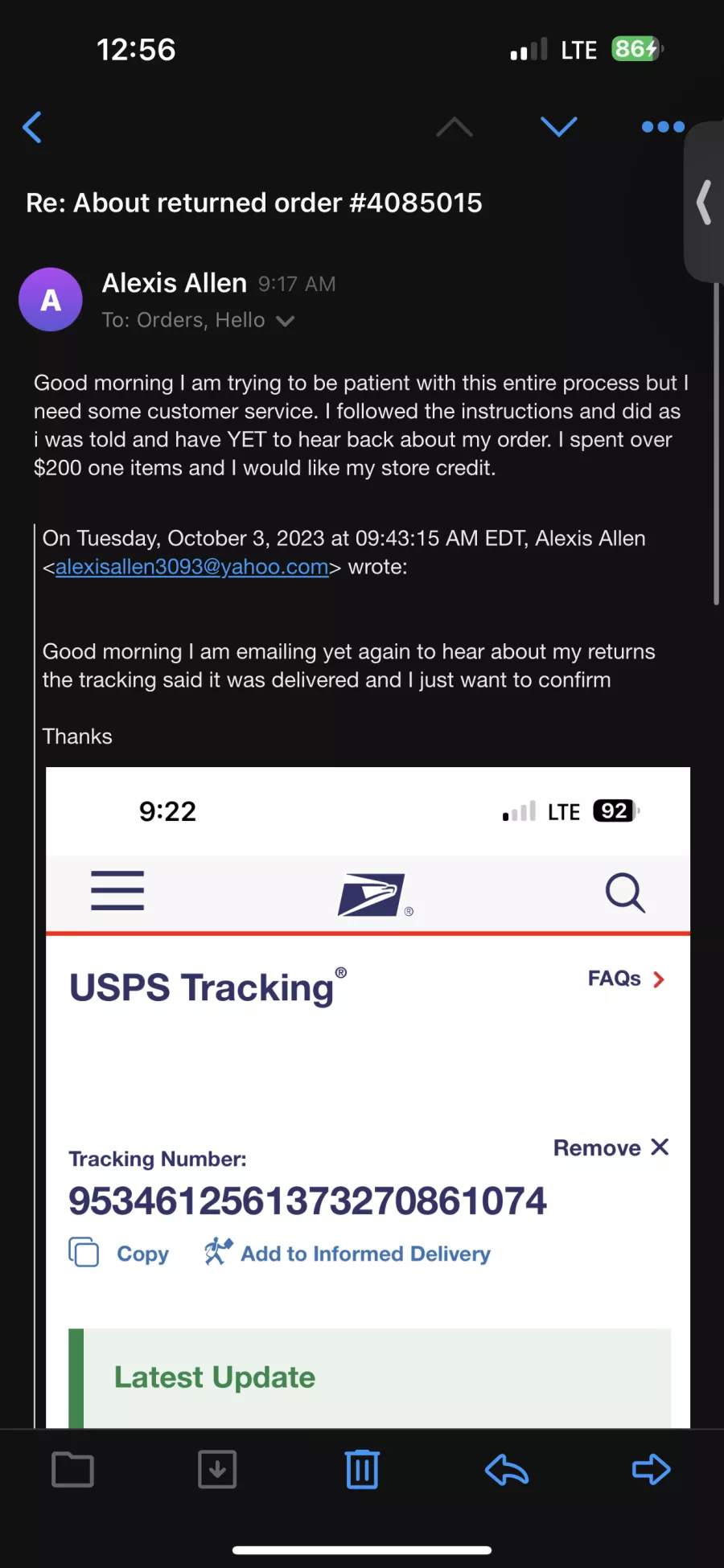This screenshot has width=724, height=1568.
Task: Jump to the next email
Action: tap(558, 127)
